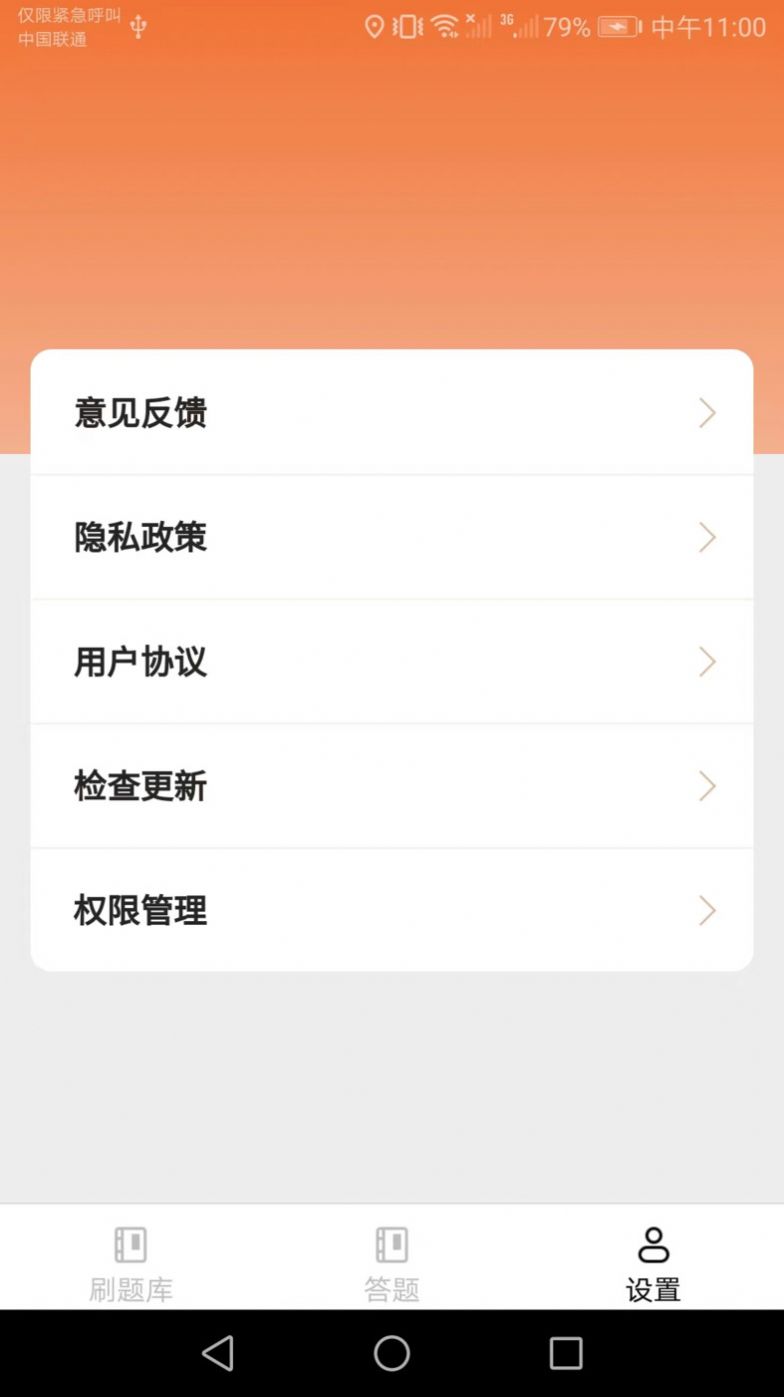This screenshot has height=1397, width=784.
Task: Expand the 意见反馈 row chevron
Action: pyautogui.click(x=707, y=413)
